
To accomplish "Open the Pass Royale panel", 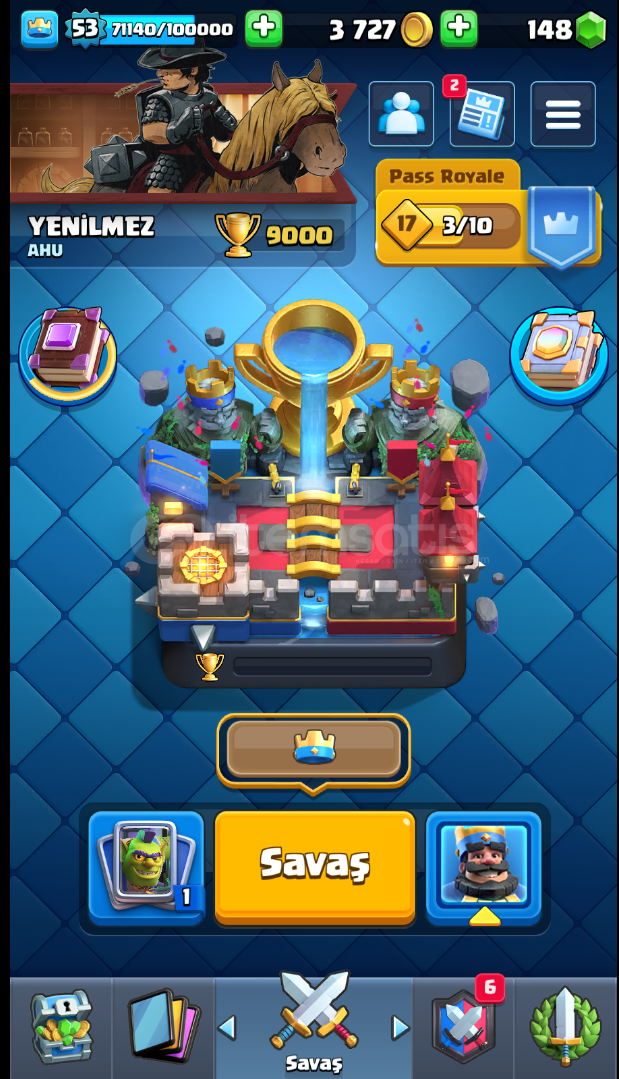I will coord(488,215).
